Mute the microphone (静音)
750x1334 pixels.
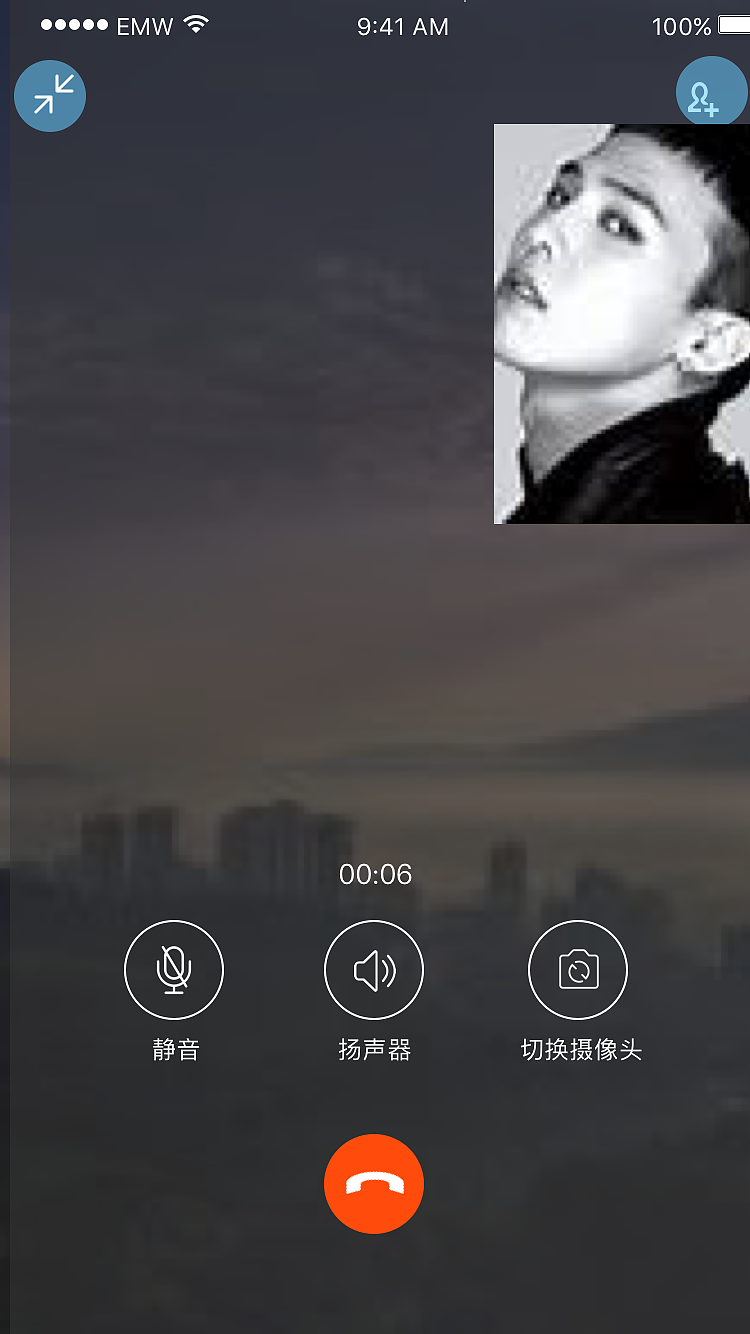(x=174, y=970)
